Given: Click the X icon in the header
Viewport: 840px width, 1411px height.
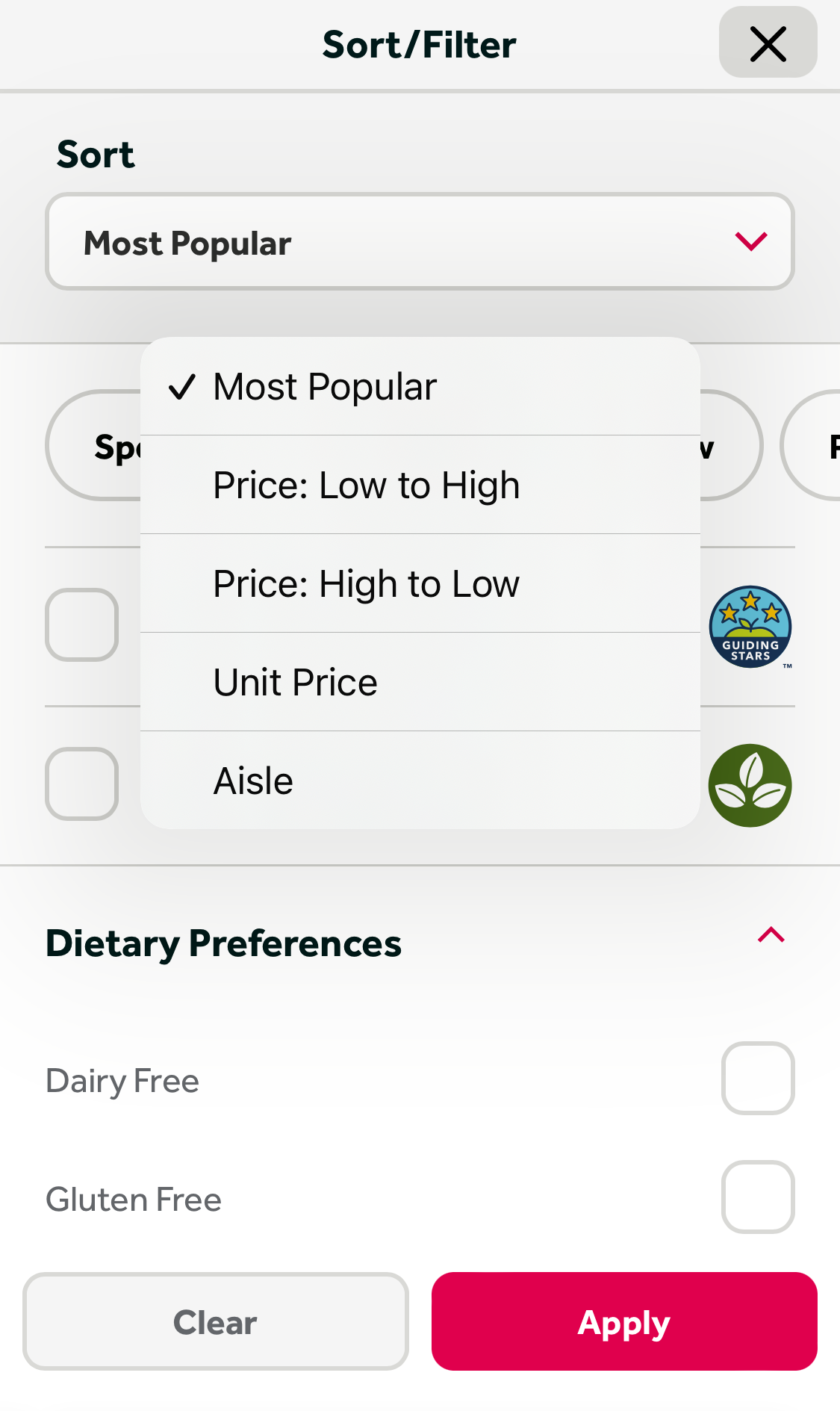Looking at the screenshot, I should tap(768, 43).
